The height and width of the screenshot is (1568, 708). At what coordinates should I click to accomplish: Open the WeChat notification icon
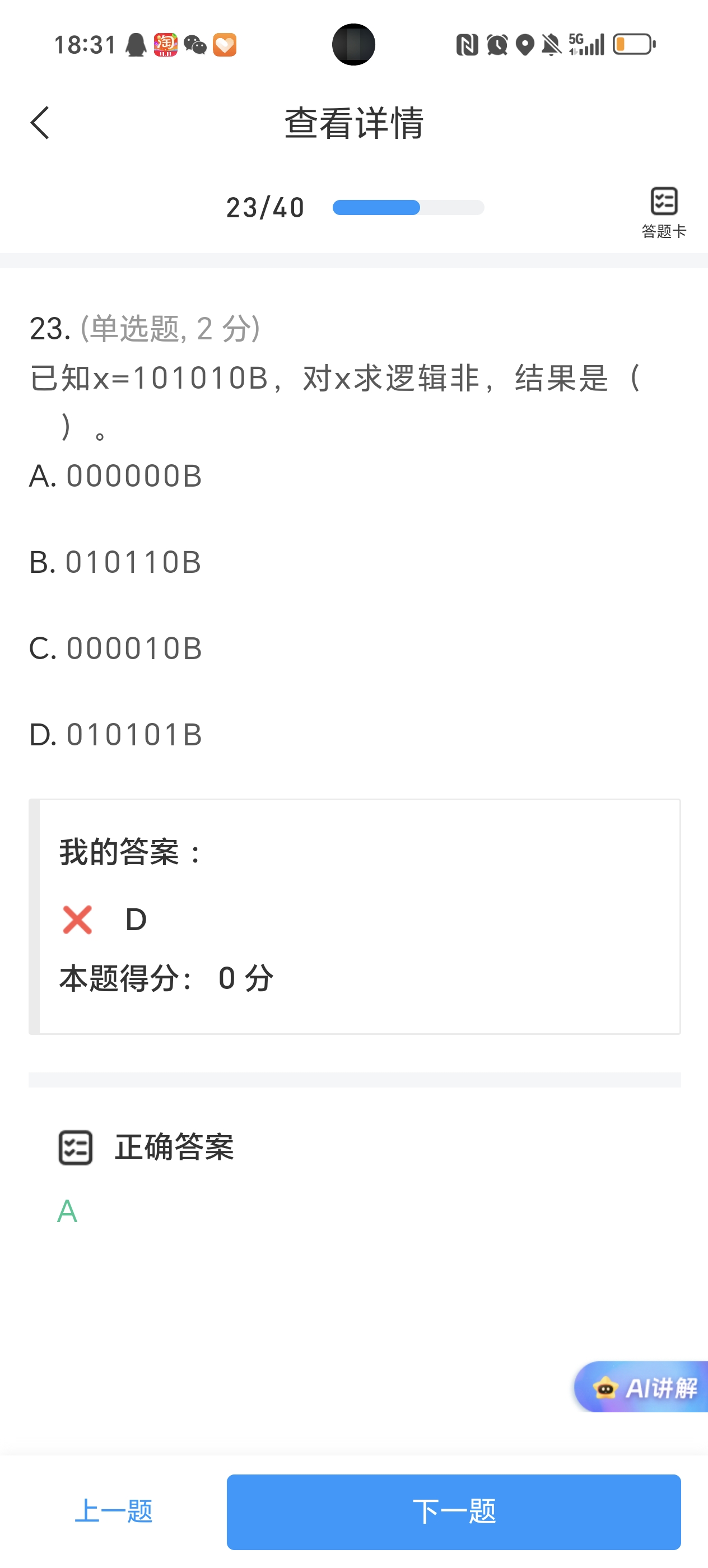pyautogui.click(x=196, y=44)
